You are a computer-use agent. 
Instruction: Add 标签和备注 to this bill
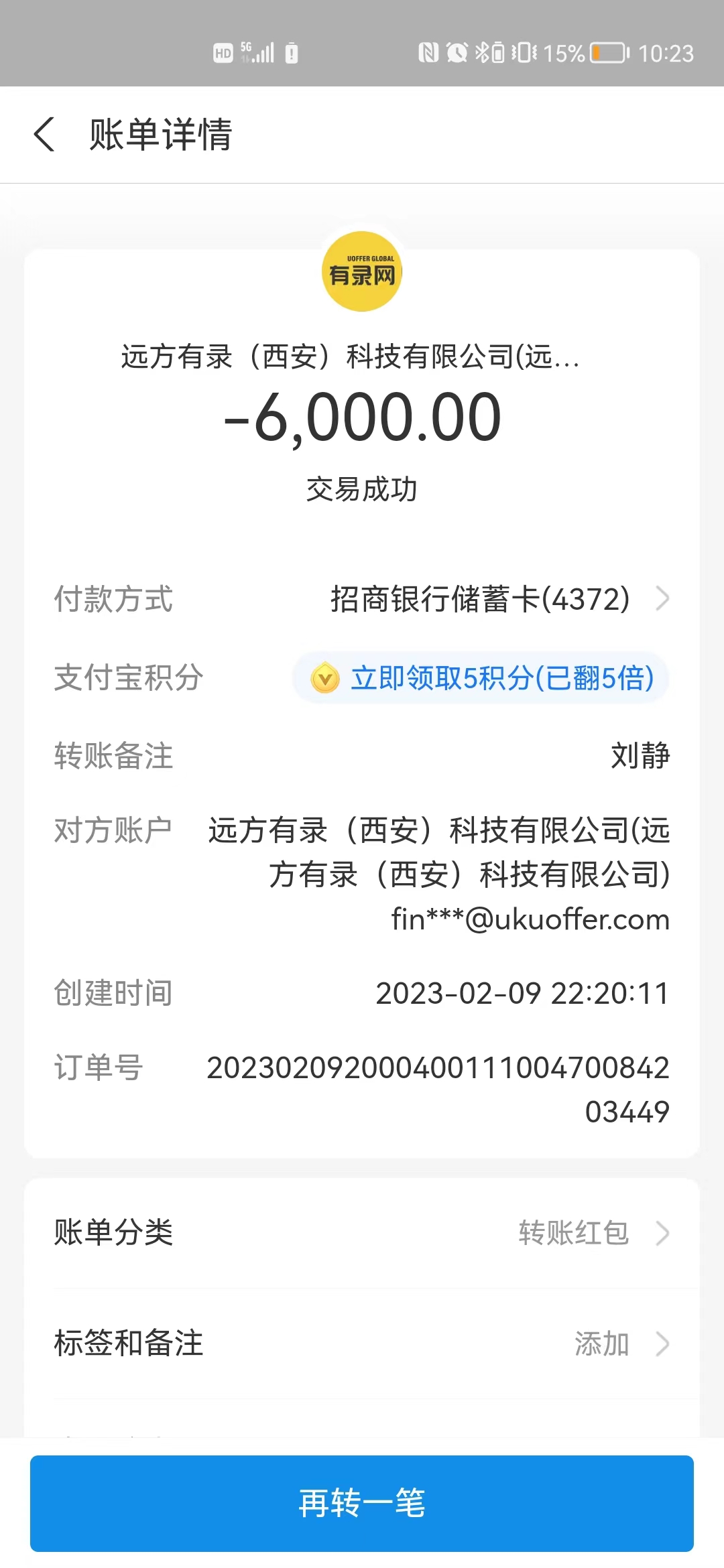[362, 1344]
